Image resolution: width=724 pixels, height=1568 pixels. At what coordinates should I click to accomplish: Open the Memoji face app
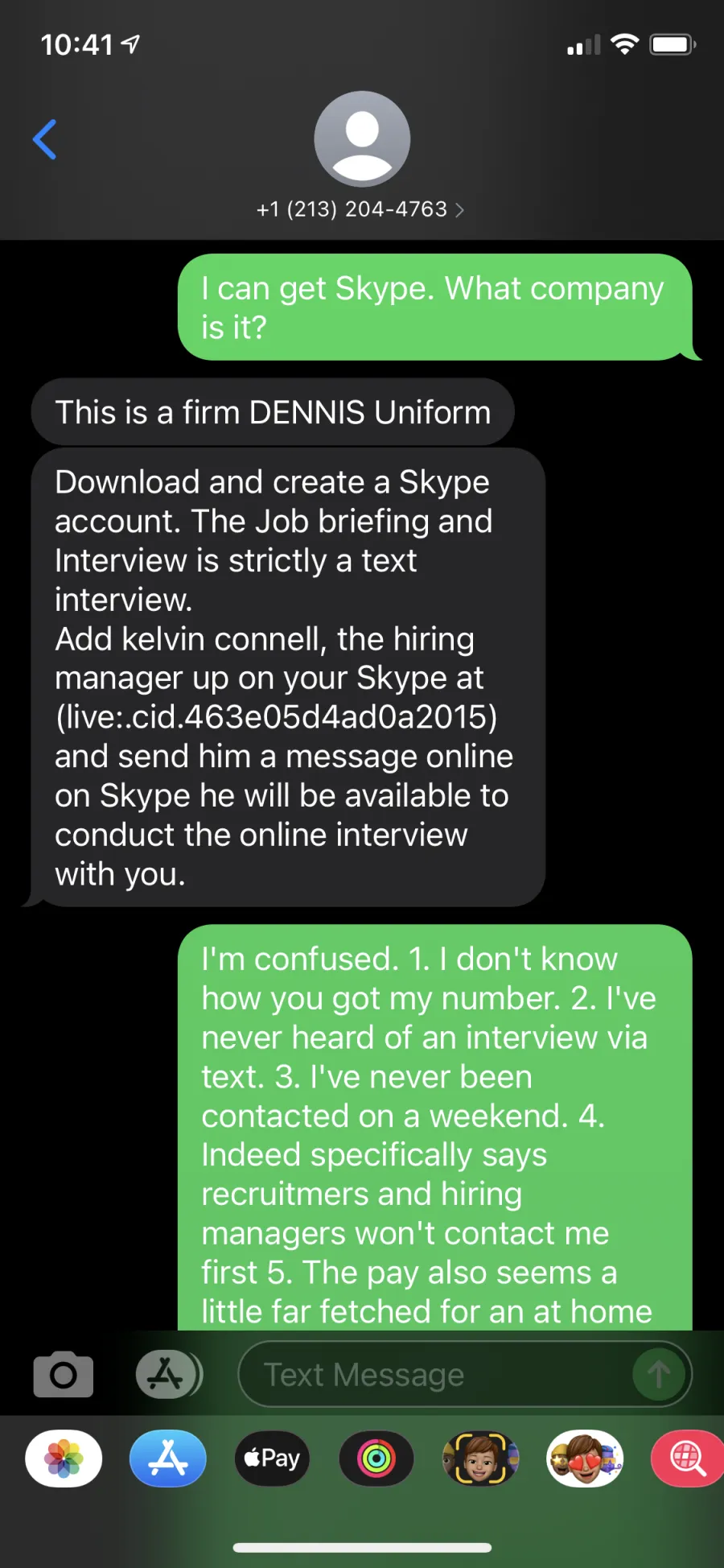pos(480,1459)
